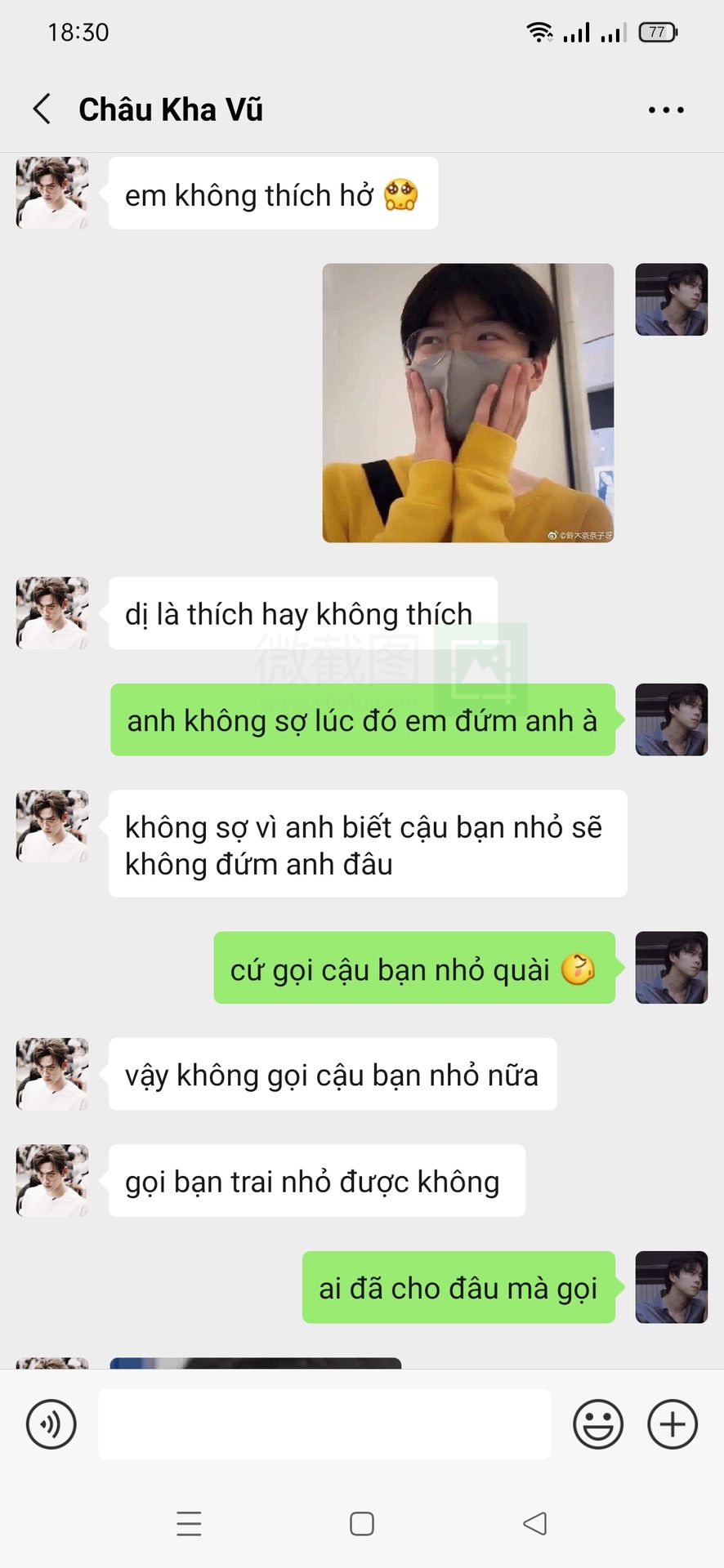Open the chat options three-dot menu
The width and height of the screenshot is (724, 1568).
click(x=665, y=109)
